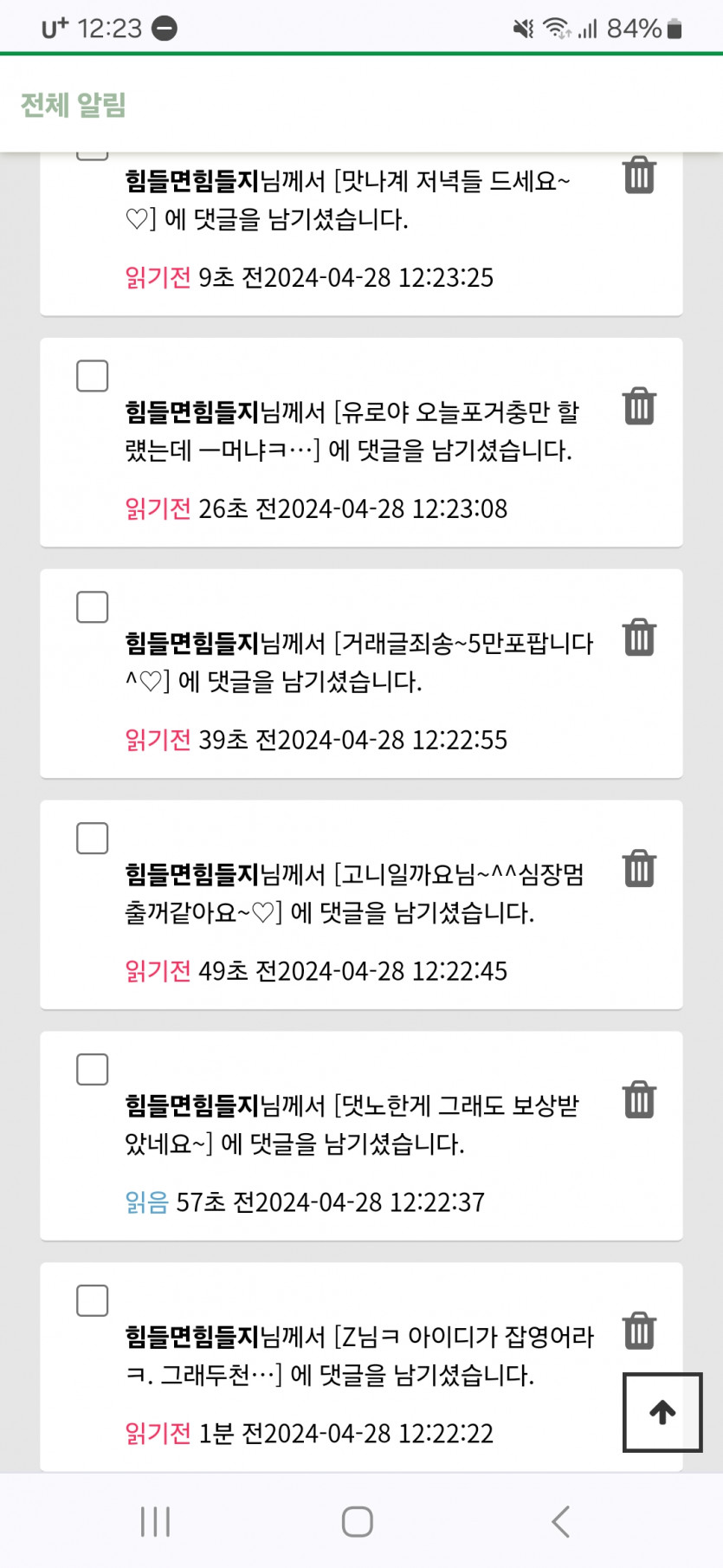Delete the 고니일까요님 notification
Screen dimensions: 723x1568
coord(639,869)
